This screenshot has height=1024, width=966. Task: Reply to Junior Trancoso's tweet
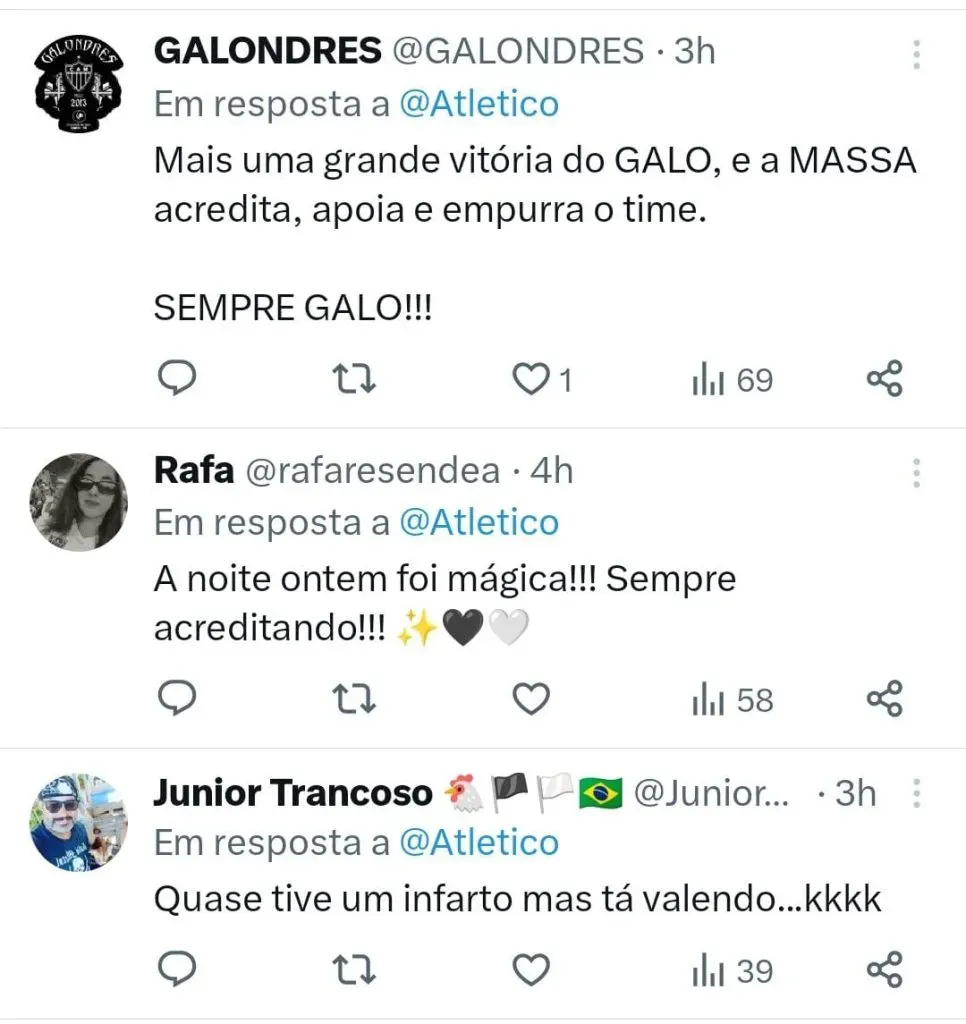tap(178, 969)
